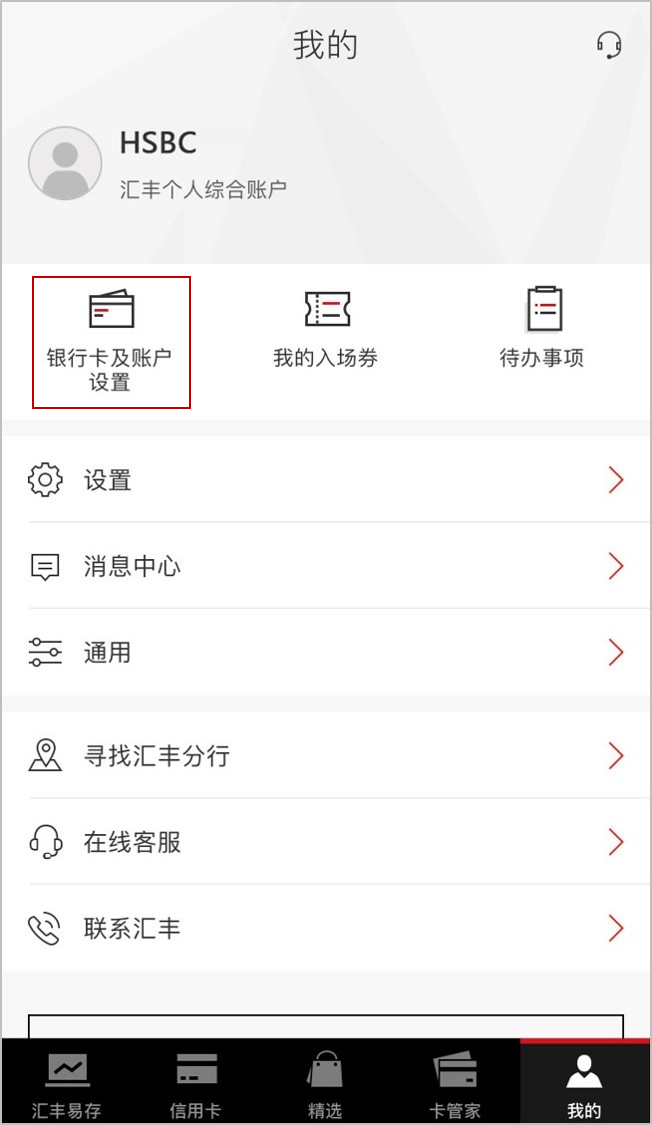Switch to the 精选 tab
Image resolution: width=652 pixels, height=1125 pixels.
(325, 1084)
